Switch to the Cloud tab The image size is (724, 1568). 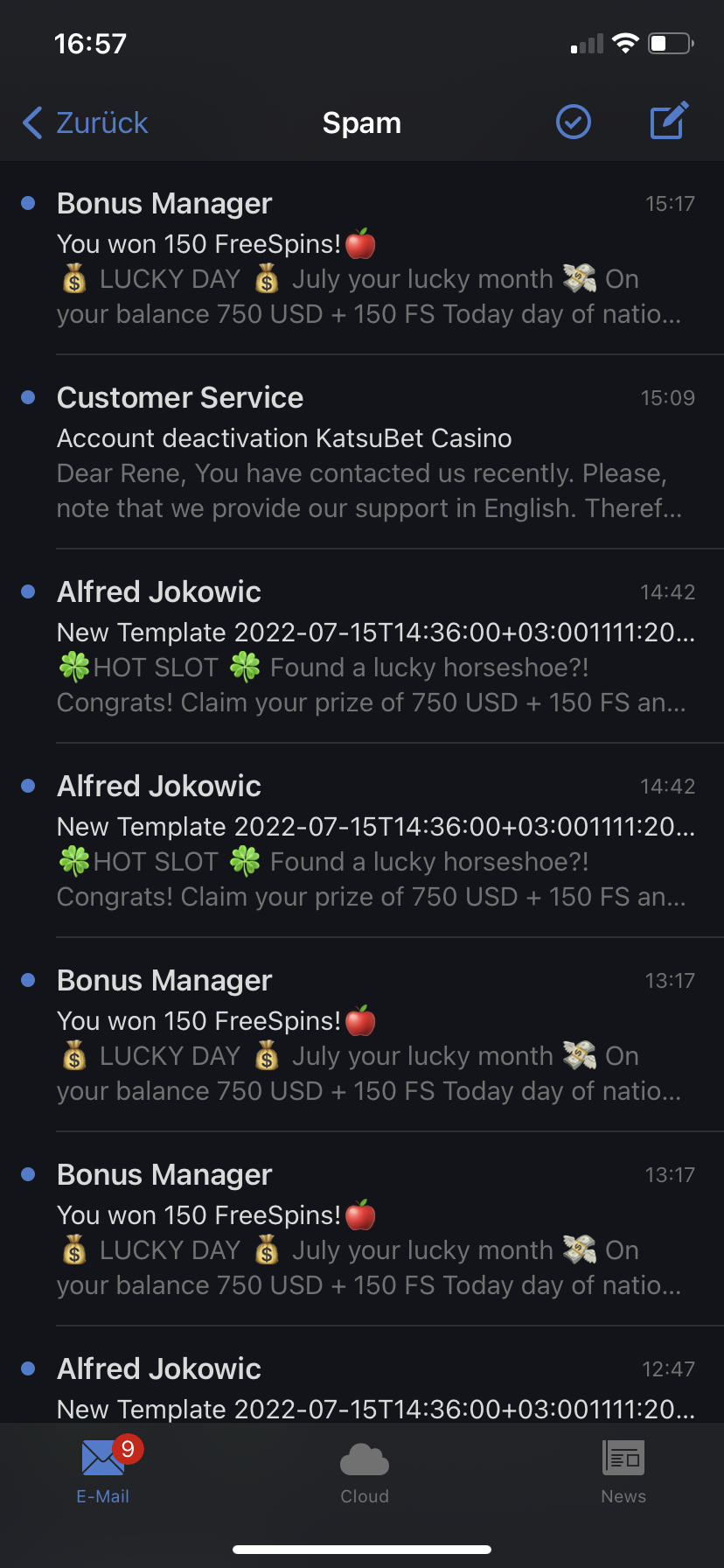[364, 1473]
